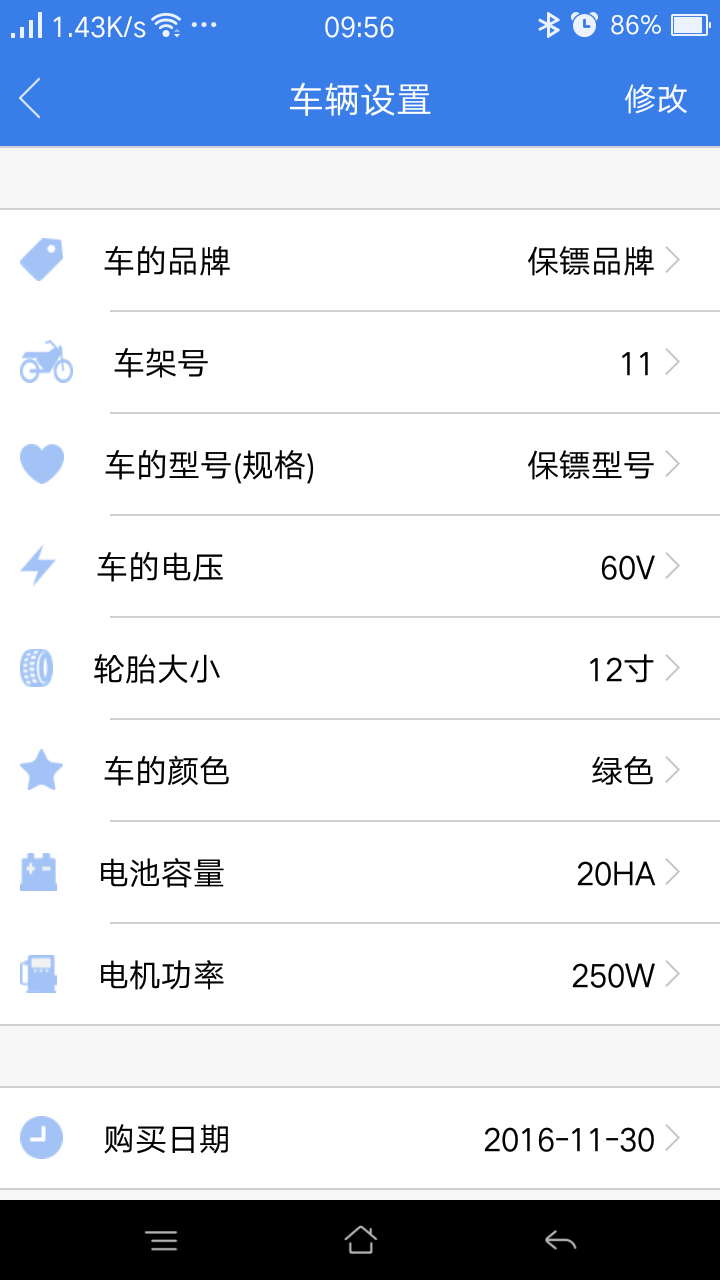The width and height of the screenshot is (720, 1280).
Task: Open the 车架号 setting
Action: 360,363
